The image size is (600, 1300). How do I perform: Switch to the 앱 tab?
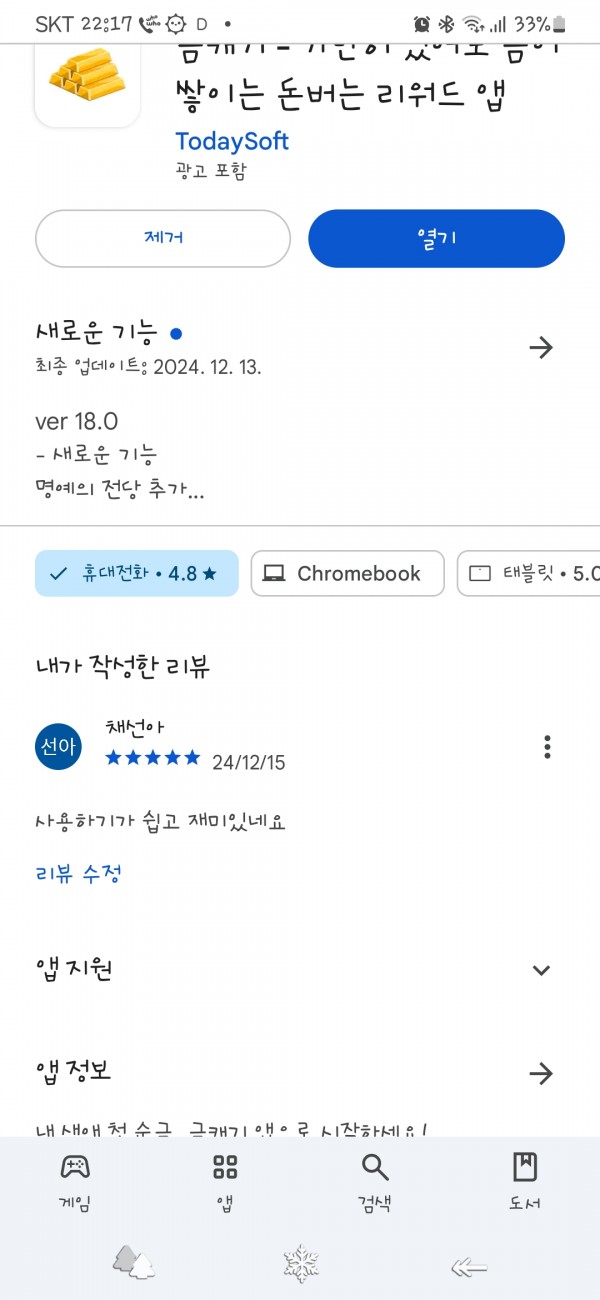tap(225, 1182)
